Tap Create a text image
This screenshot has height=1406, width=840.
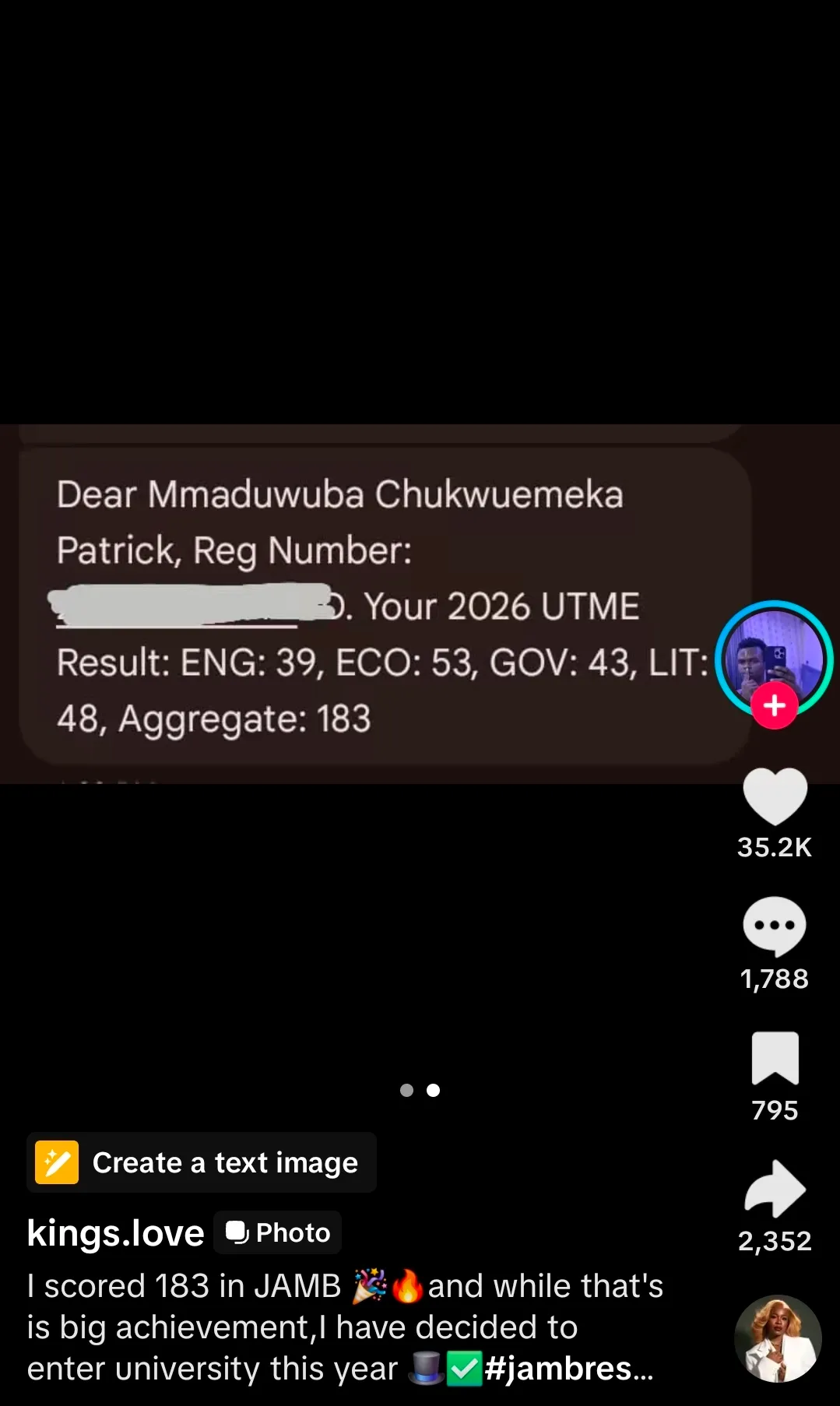pyautogui.click(x=202, y=1162)
